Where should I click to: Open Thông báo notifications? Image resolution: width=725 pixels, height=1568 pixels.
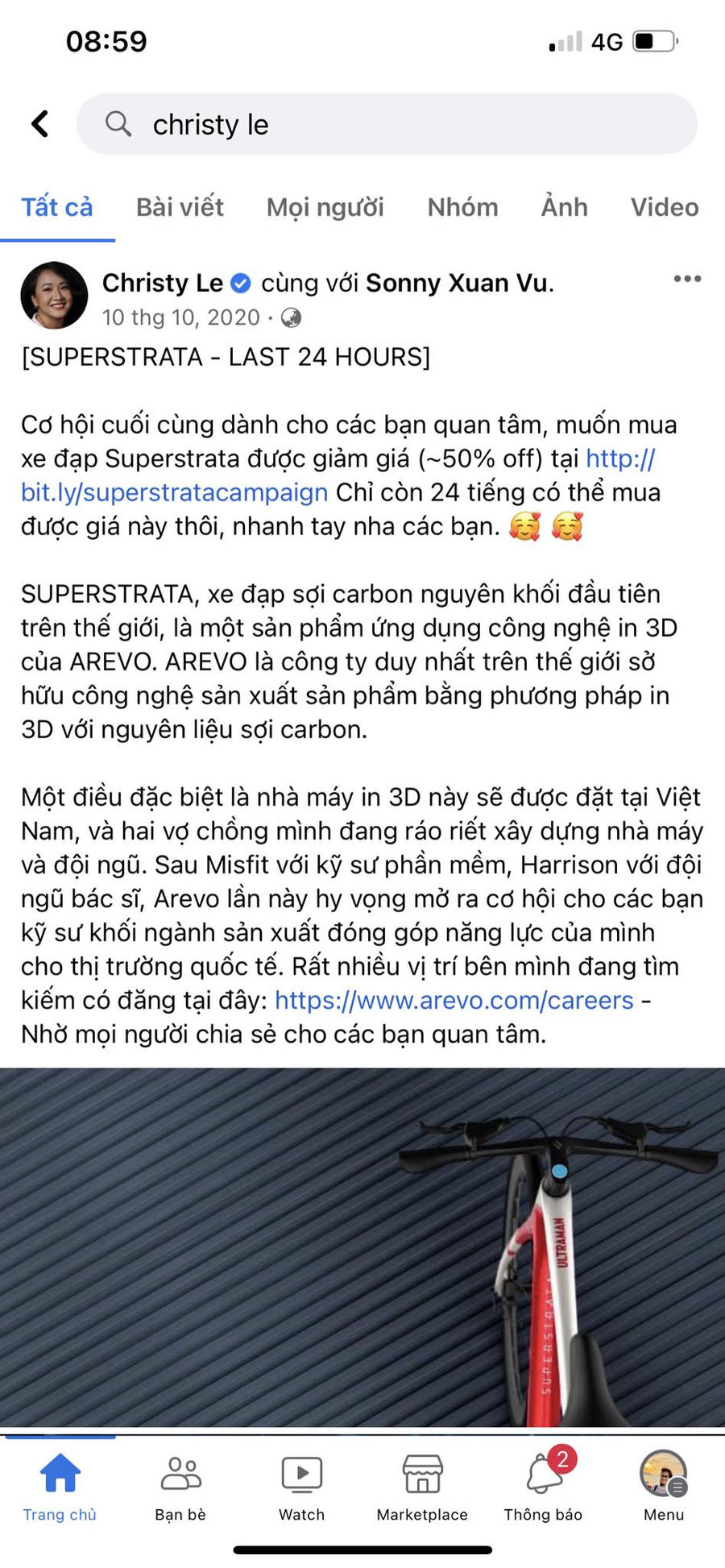click(543, 1487)
